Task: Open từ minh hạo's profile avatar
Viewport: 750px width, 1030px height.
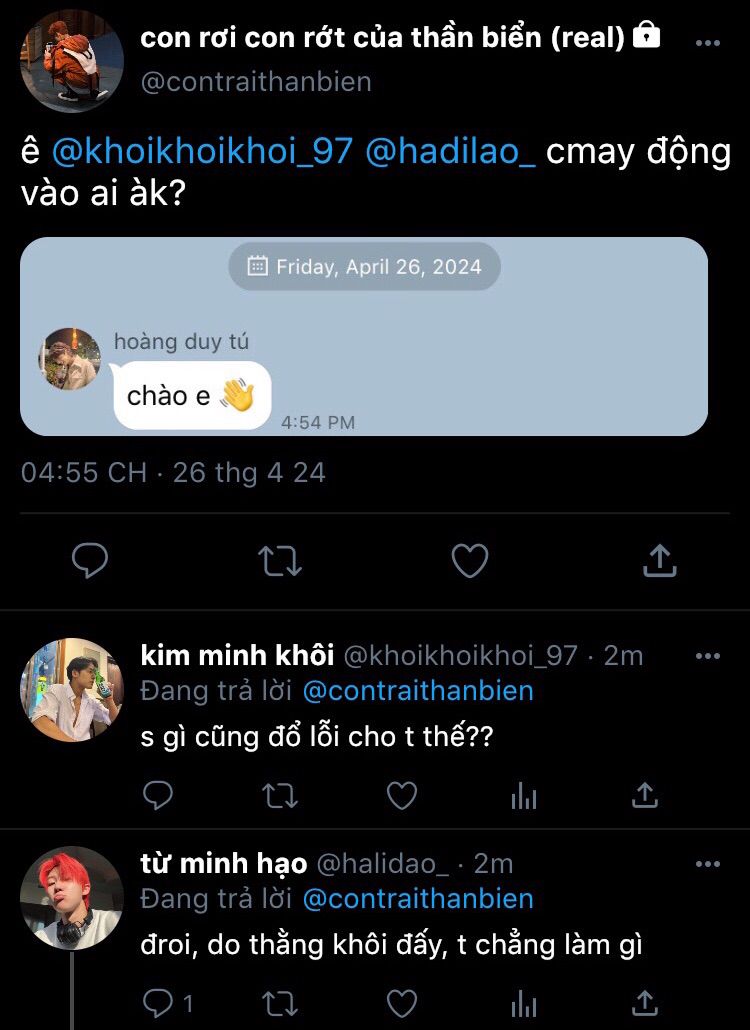Action: [x=72, y=897]
